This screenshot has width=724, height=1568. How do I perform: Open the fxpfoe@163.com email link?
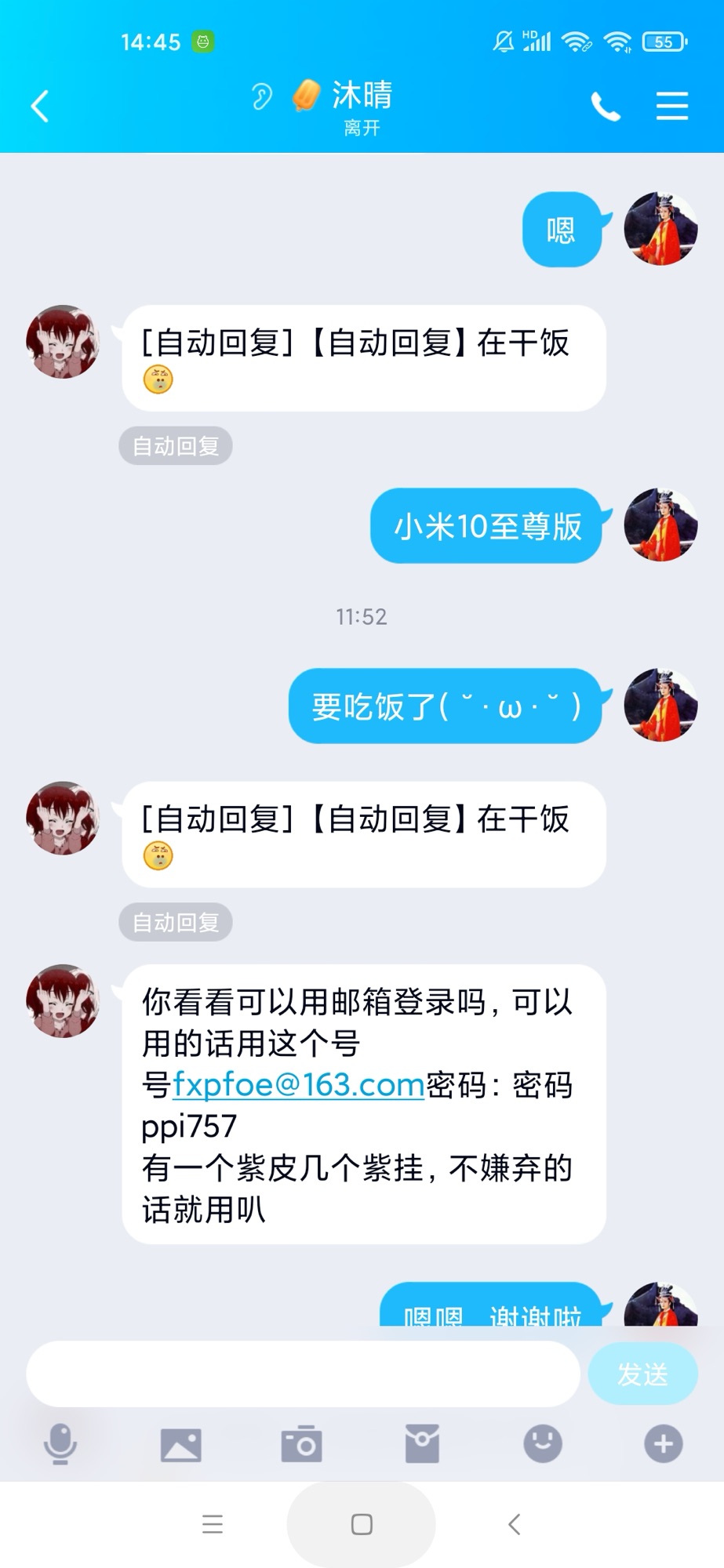coord(298,1085)
